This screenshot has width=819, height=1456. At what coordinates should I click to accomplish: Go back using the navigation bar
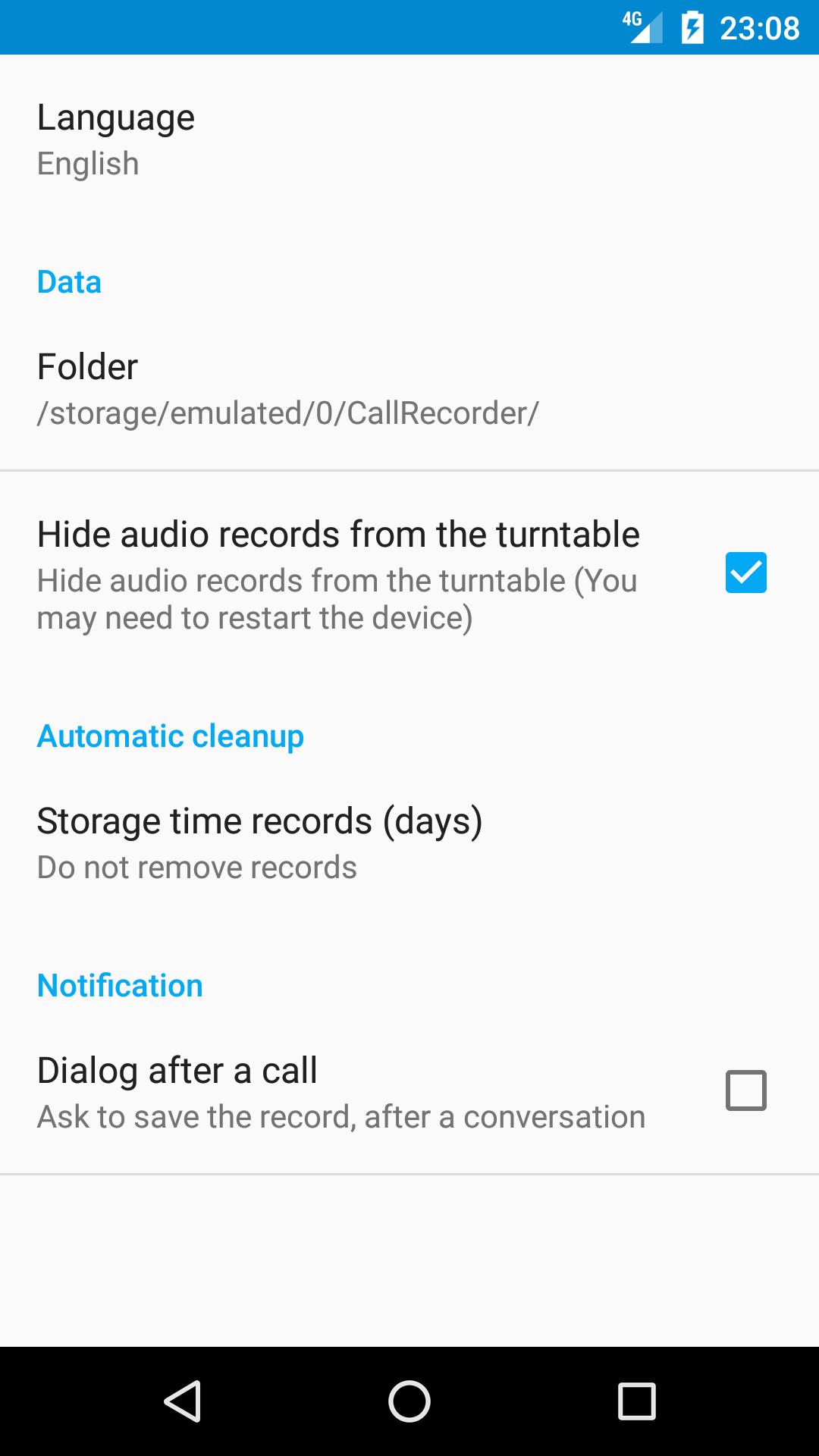183,1401
